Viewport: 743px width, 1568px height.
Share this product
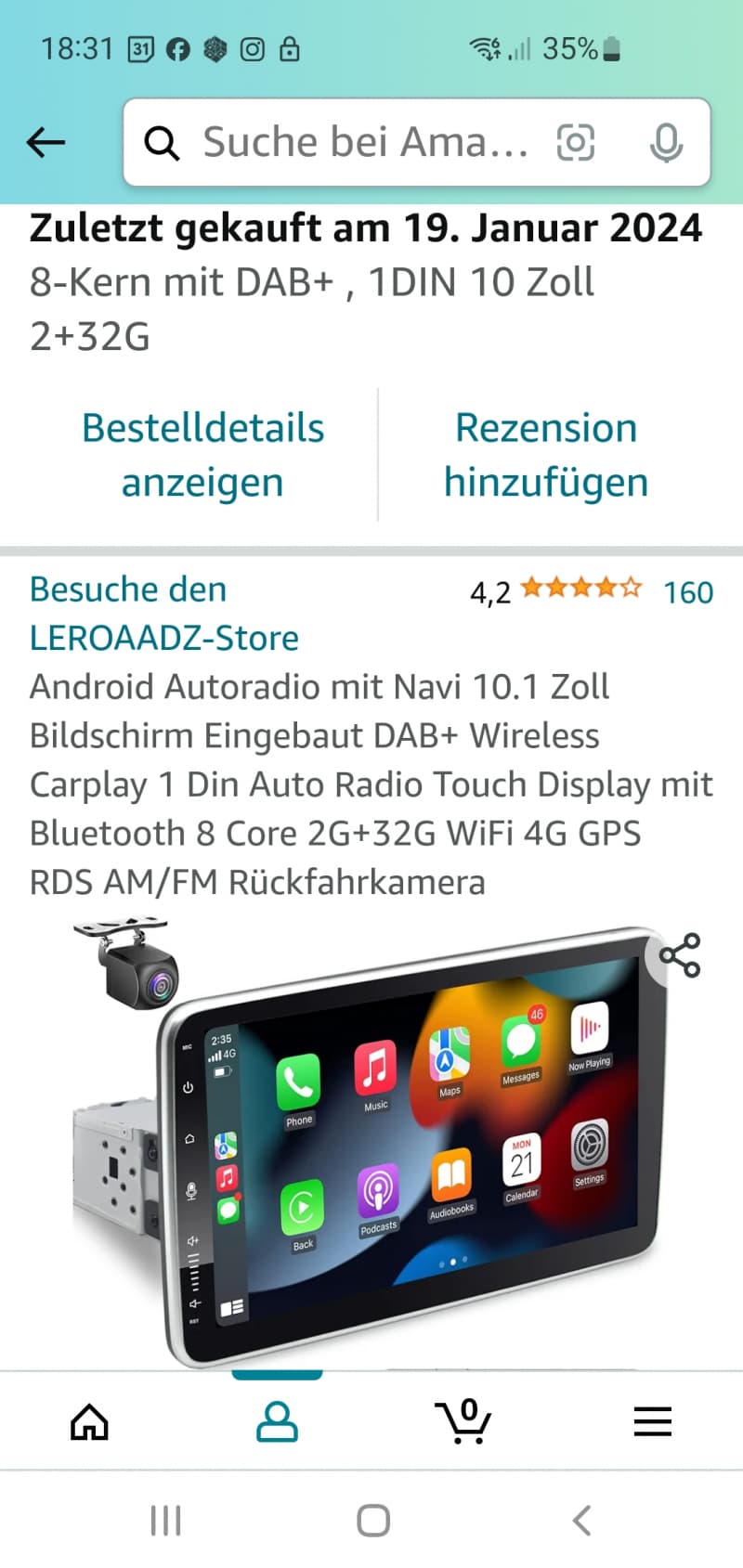point(680,955)
